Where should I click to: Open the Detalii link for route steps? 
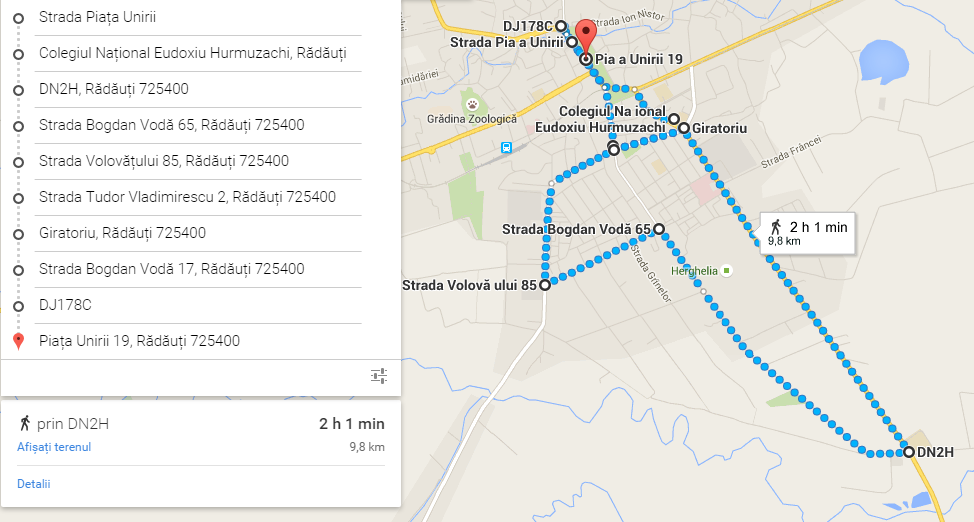click(33, 484)
